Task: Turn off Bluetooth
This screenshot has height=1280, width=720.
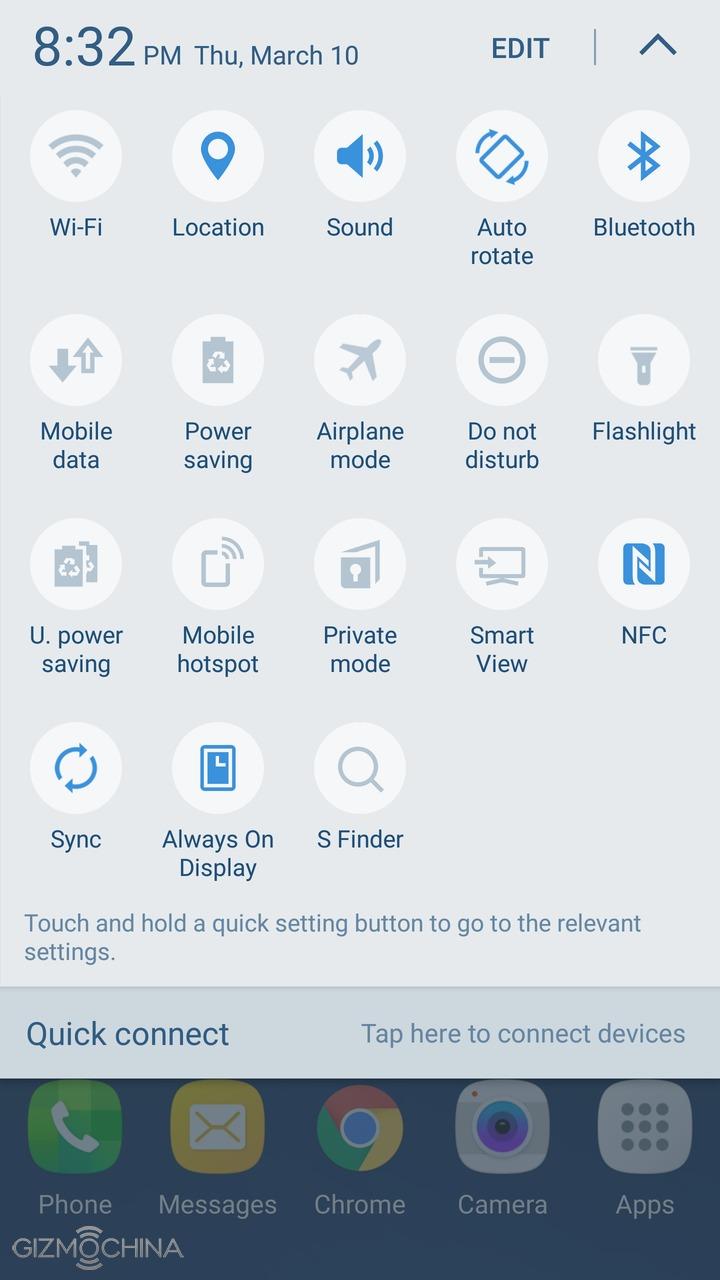Action: pyautogui.click(x=644, y=157)
